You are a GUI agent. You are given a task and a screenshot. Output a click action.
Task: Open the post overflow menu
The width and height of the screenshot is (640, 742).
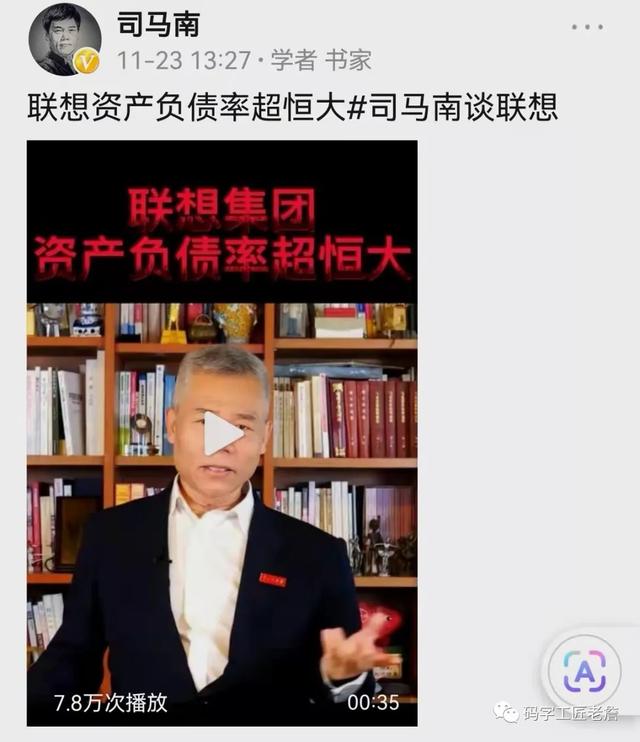click(587, 27)
